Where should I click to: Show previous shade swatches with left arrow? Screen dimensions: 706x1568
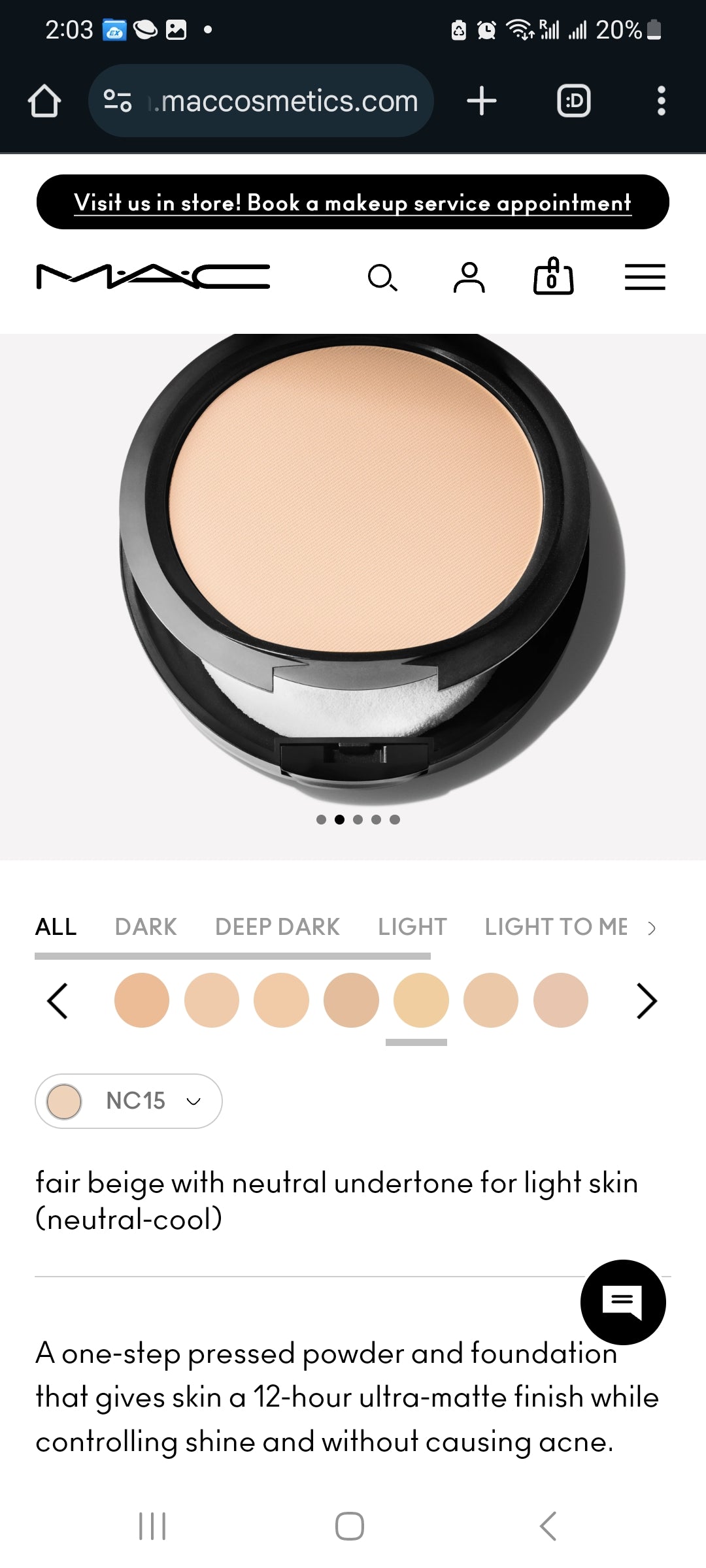(x=58, y=1001)
